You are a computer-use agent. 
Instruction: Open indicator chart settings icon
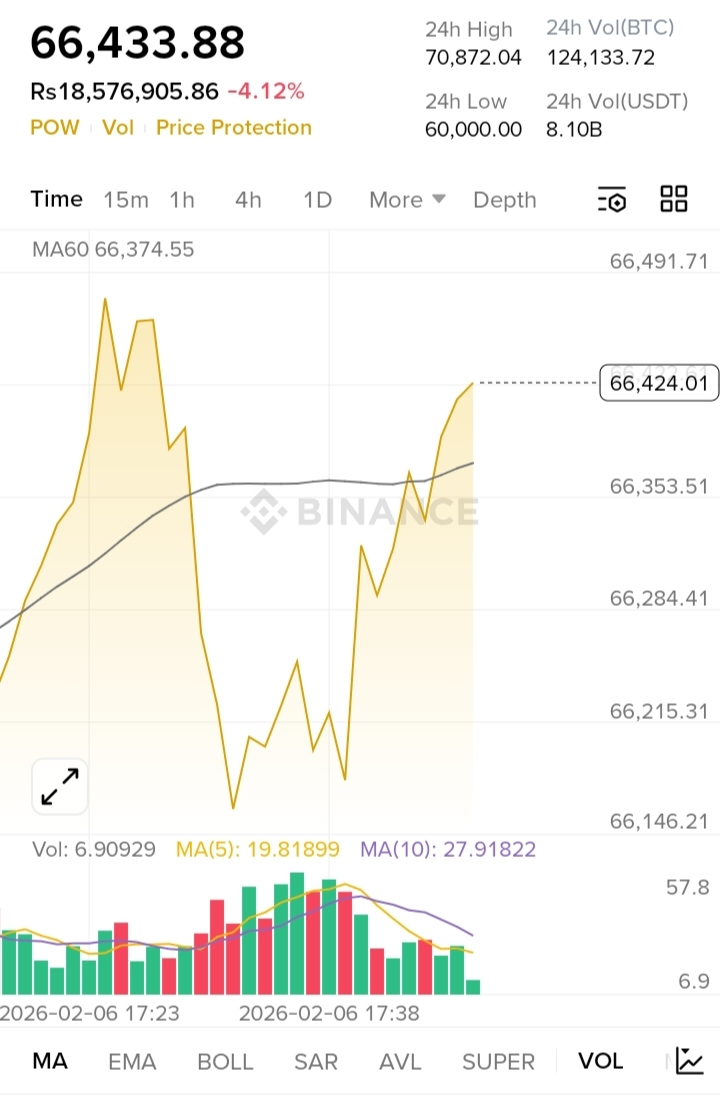[x=690, y=1060]
